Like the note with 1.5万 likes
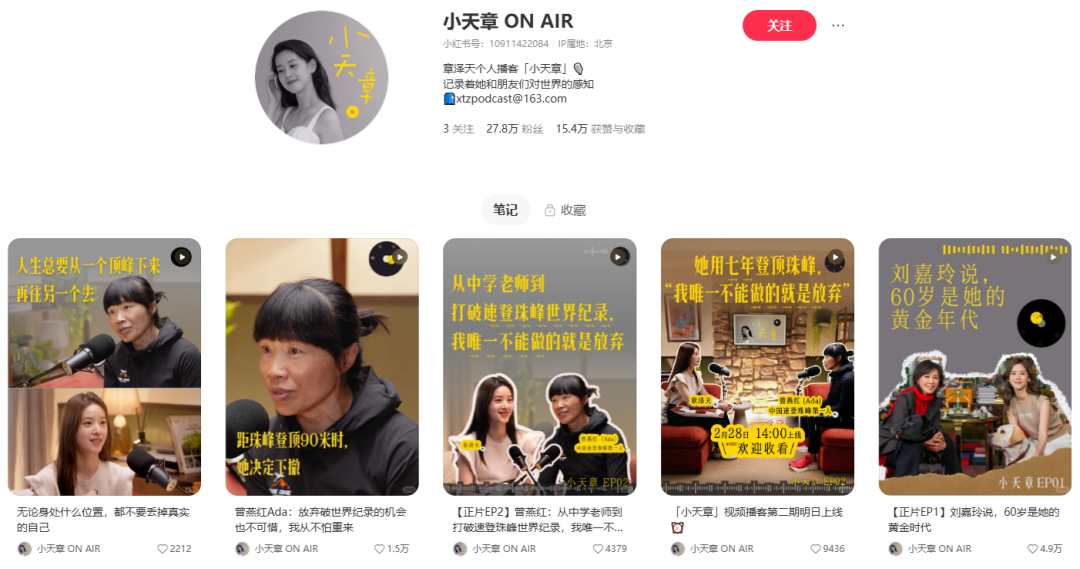The width and height of the screenshot is (1080, 569). pyautogui.click(x=380, y=549)
